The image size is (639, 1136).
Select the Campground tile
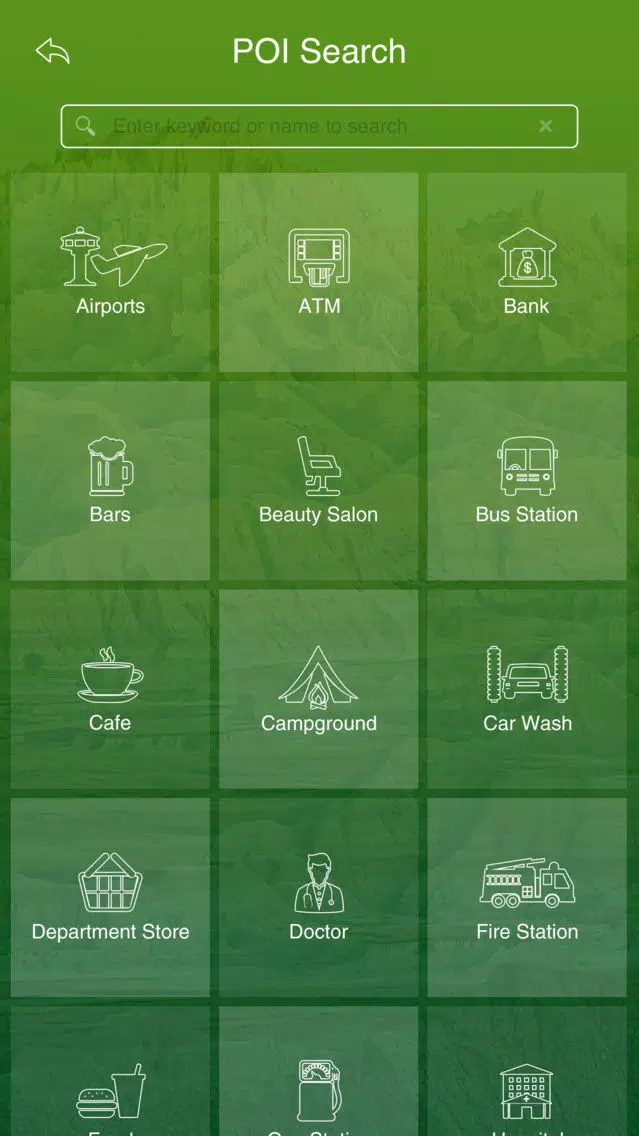(x=319, y=689)
